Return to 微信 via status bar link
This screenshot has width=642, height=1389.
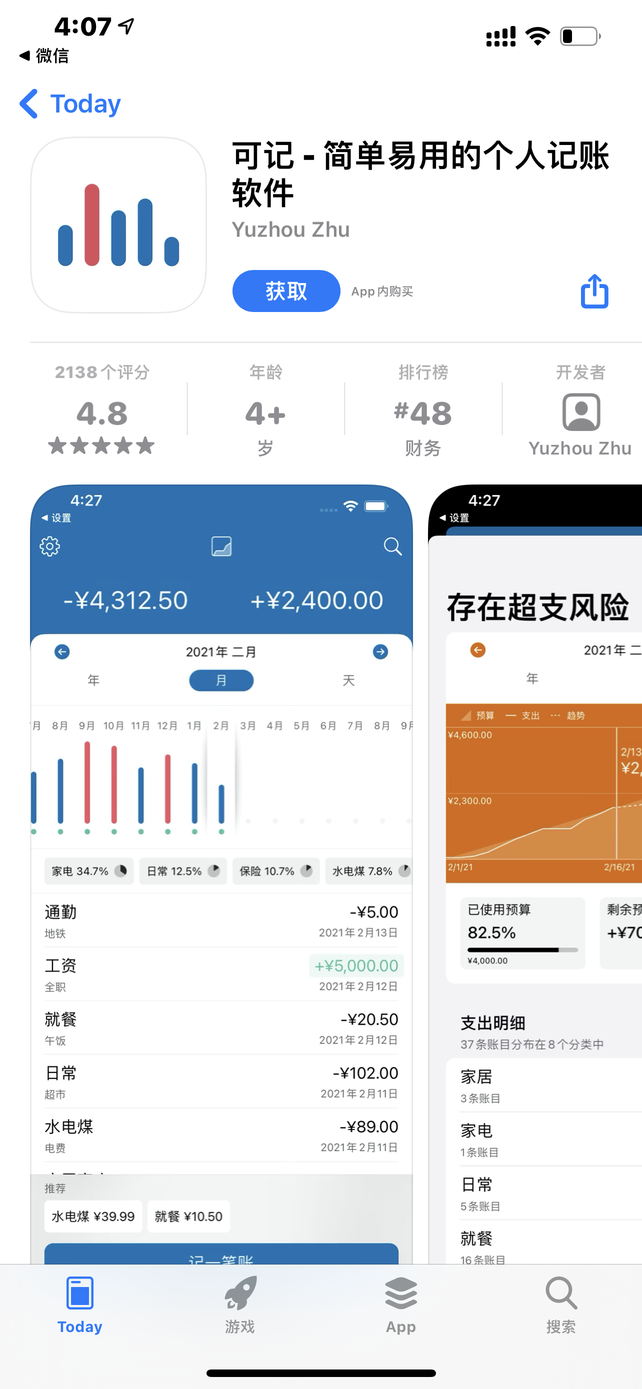44,56
